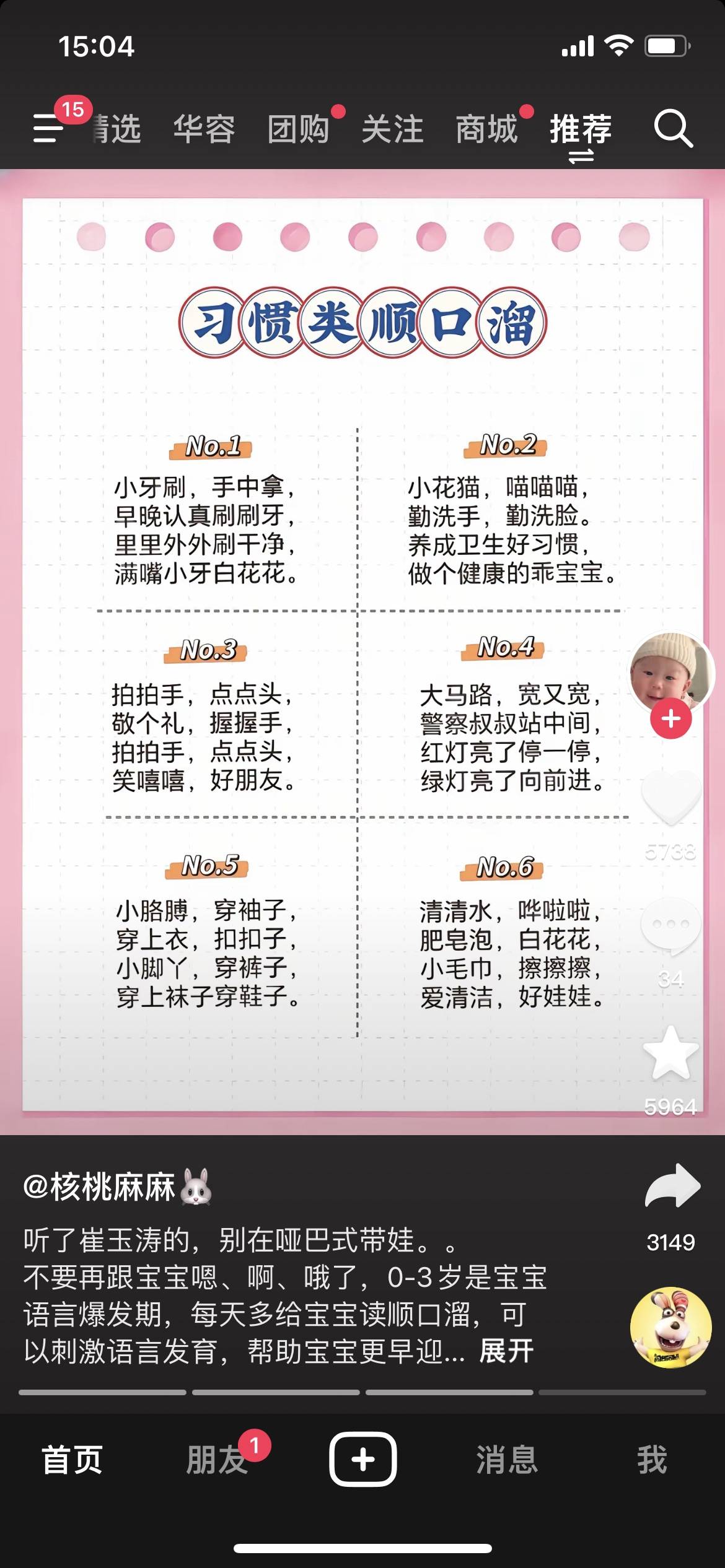Open the side menu with 15 badge

[x=48, y=128]
